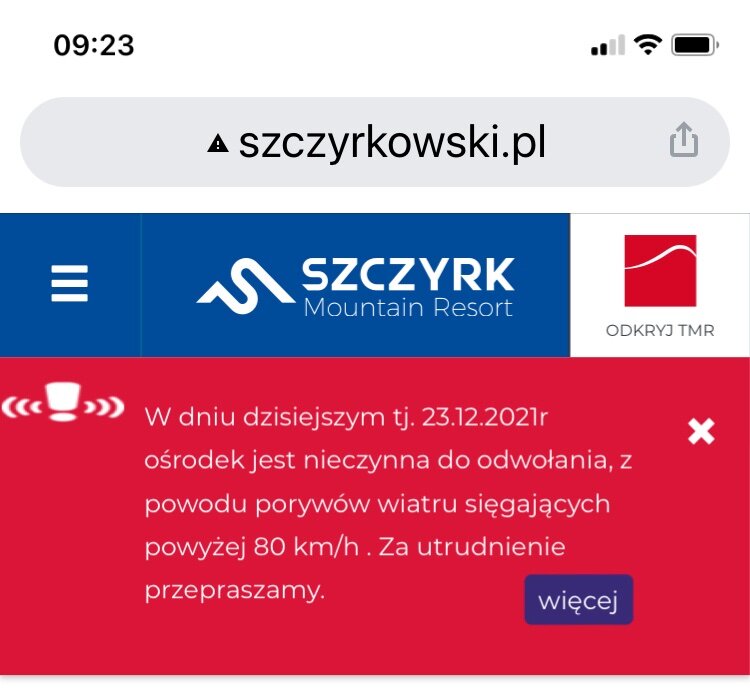Image resolution: width=750 pixels, height=688 pixels.
Task: Share this page from the browser
Action: [x=683, y=140]
